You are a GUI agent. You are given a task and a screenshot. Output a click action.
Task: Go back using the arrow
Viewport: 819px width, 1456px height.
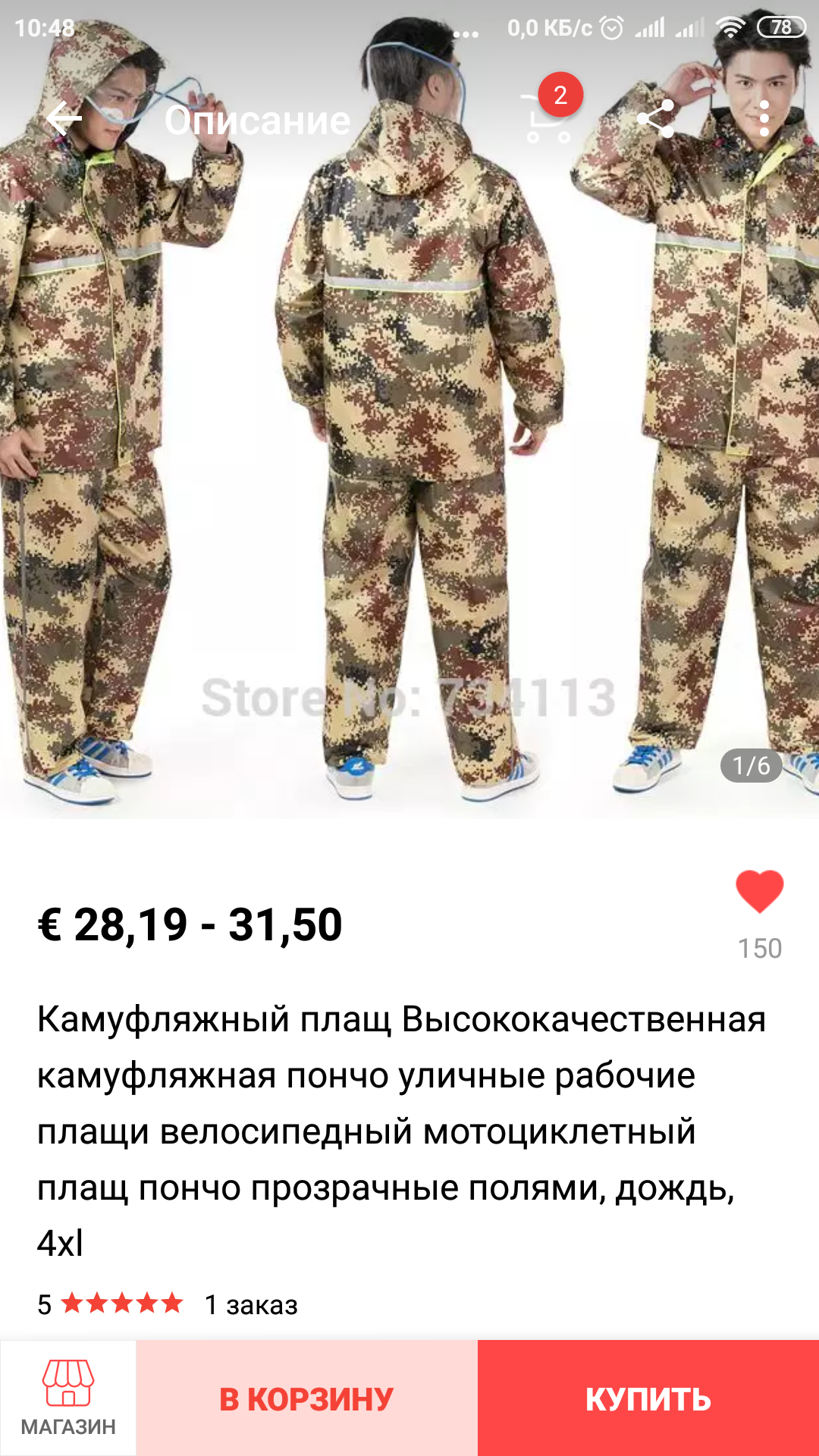[x=64, y=119]
